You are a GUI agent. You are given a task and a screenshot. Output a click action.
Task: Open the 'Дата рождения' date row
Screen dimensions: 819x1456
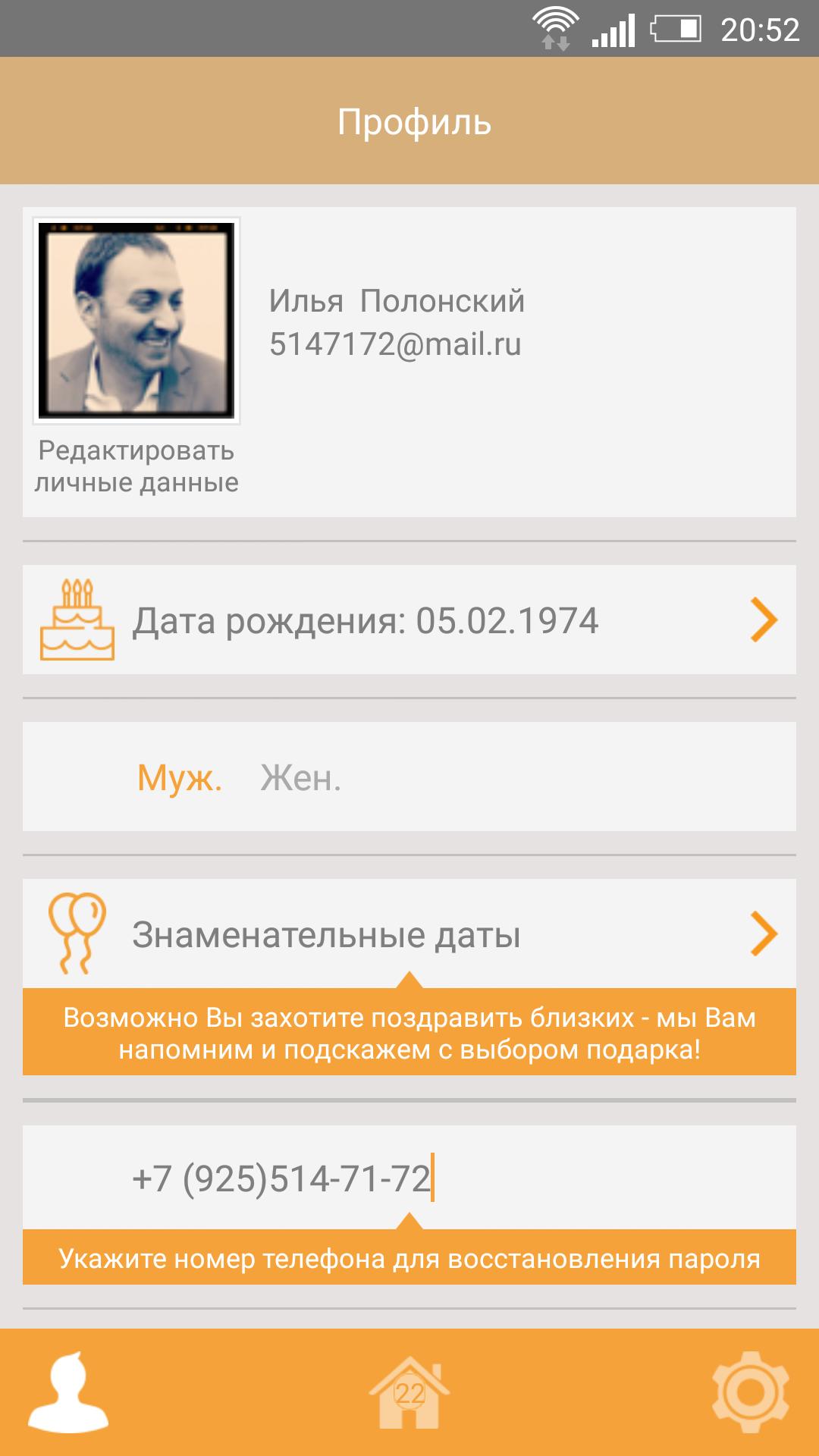pos(409,620)
